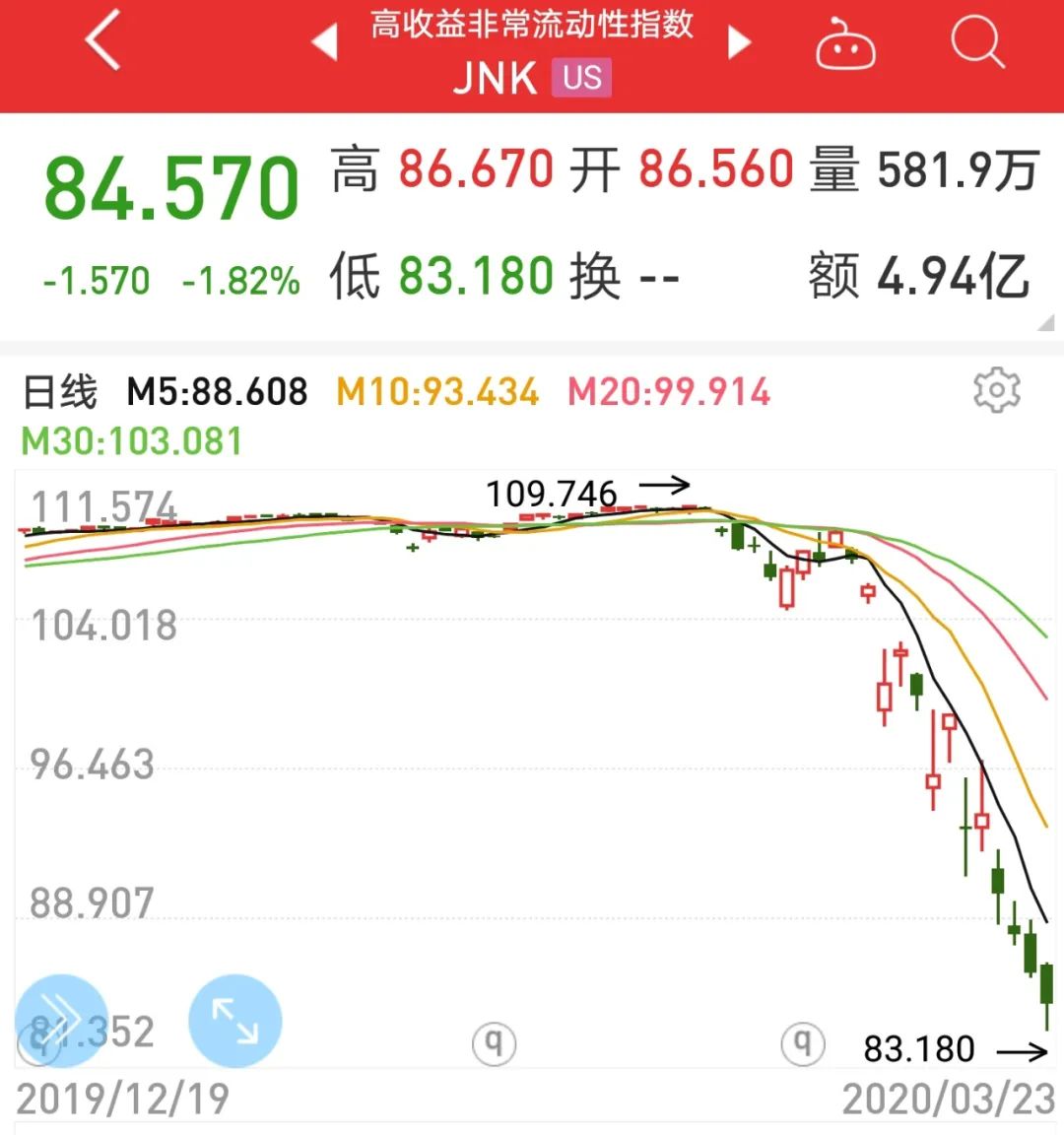Expand the chart to full screen
The height and width of the screenshot is (1135, 1064).
[234, 1021]
